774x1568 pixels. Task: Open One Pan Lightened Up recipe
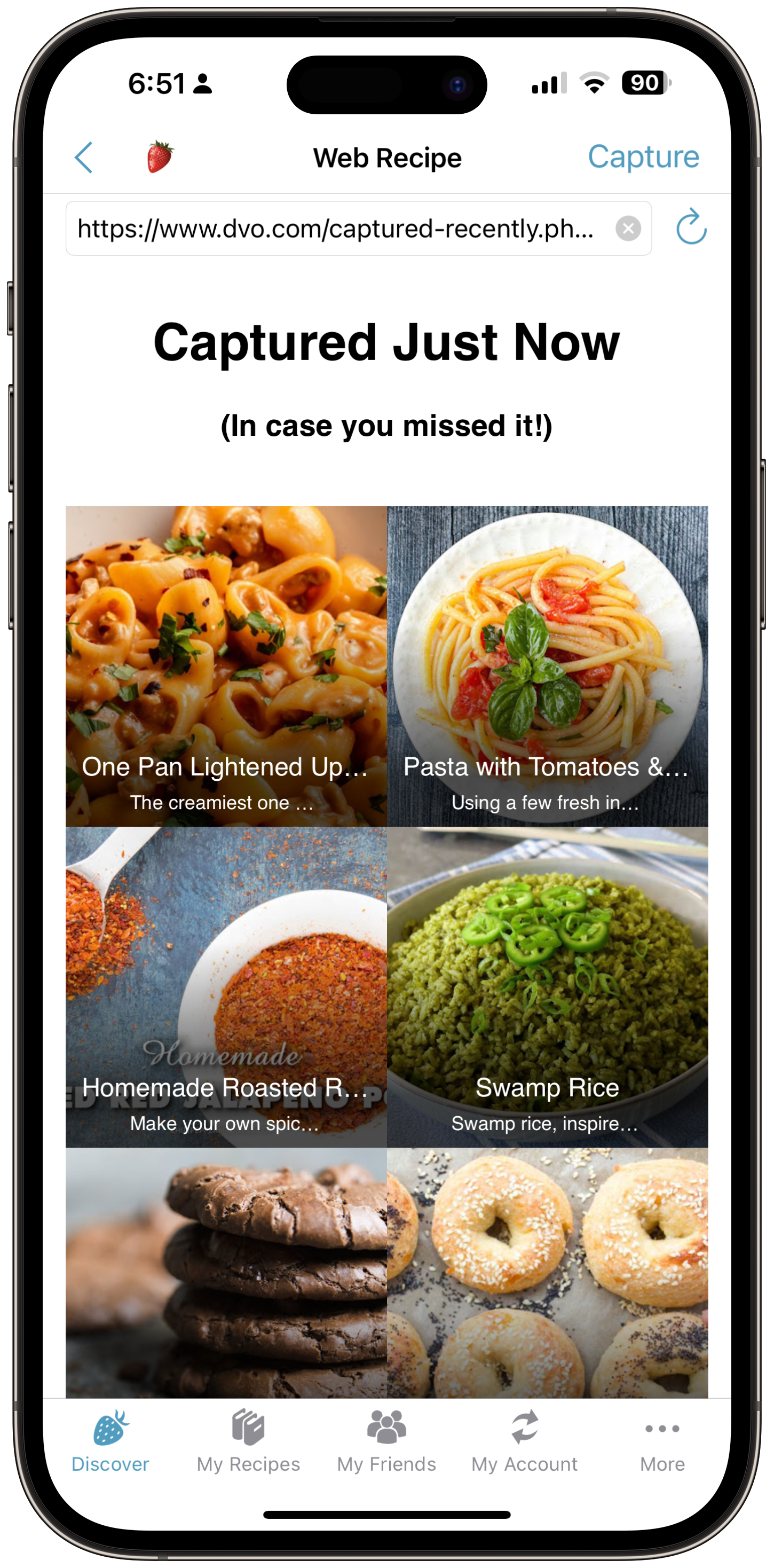226,665
